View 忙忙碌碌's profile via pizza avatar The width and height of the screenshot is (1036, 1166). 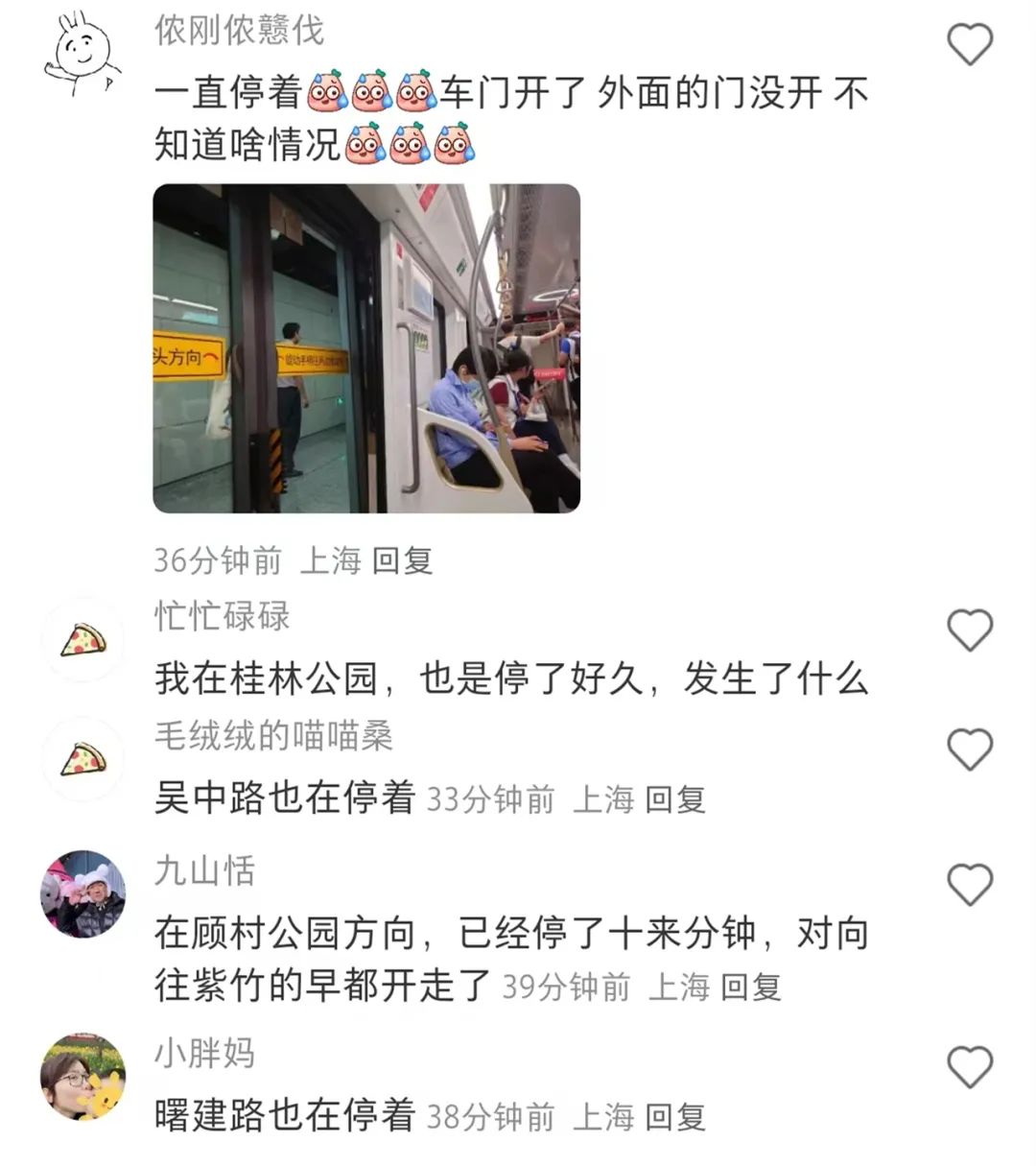(x=82, y=640)
